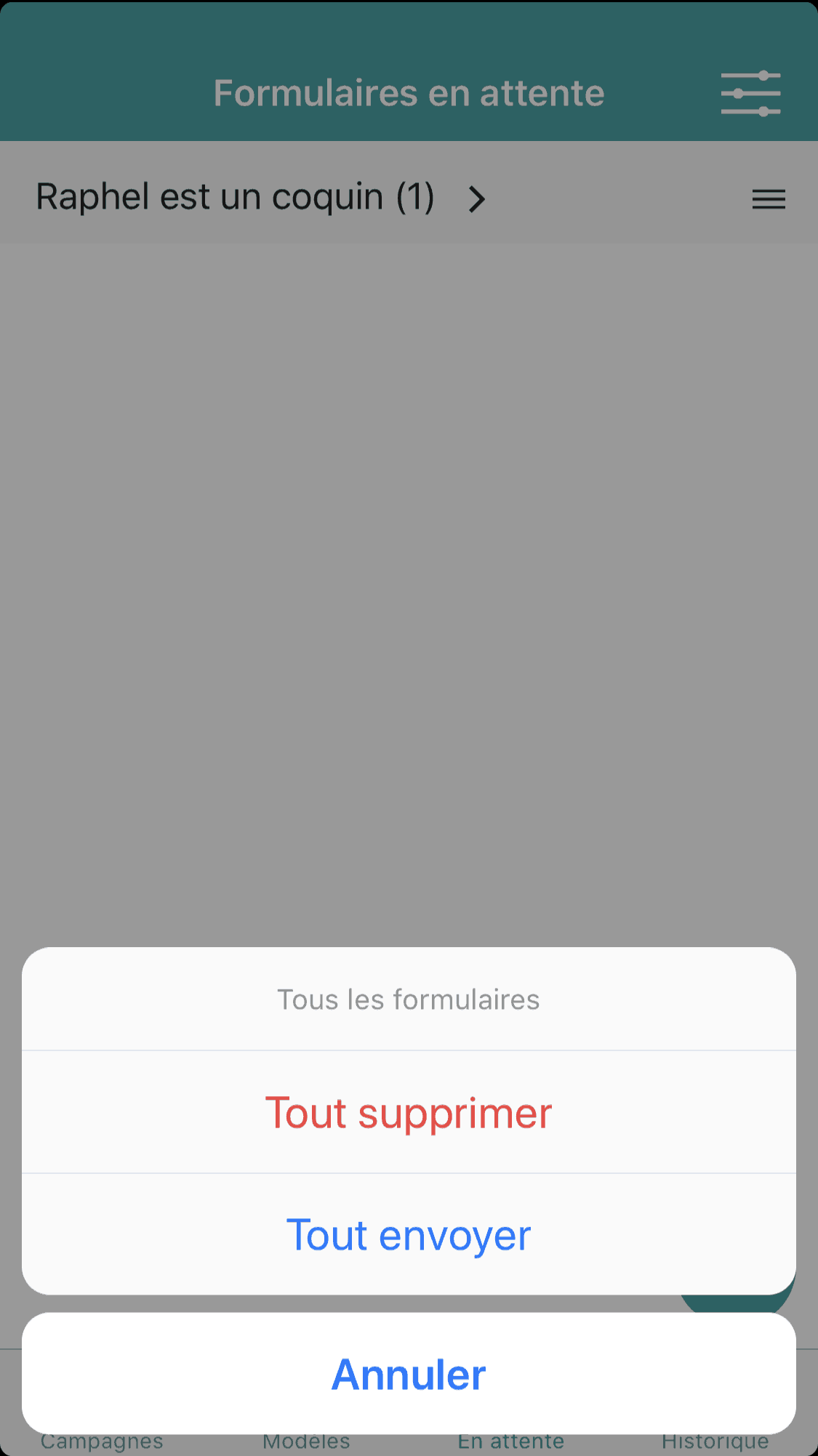Image resolution: width=818 pixels, height=1456 pixels.
Task: Choose Tout supprimer to delete all forms
Action: pyautogui.click(x=409, y=1112)
